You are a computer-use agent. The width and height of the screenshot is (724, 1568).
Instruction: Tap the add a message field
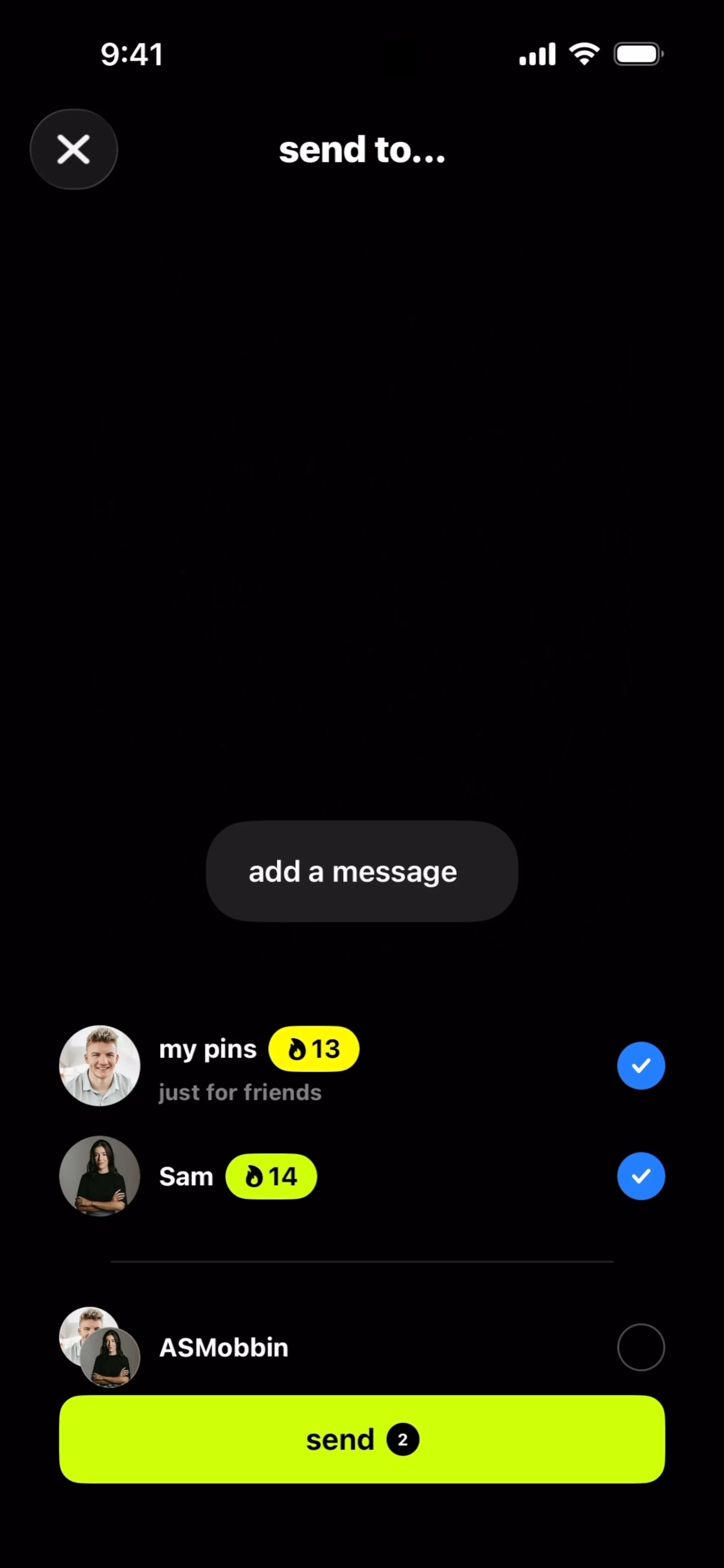(x=362, y=871)
